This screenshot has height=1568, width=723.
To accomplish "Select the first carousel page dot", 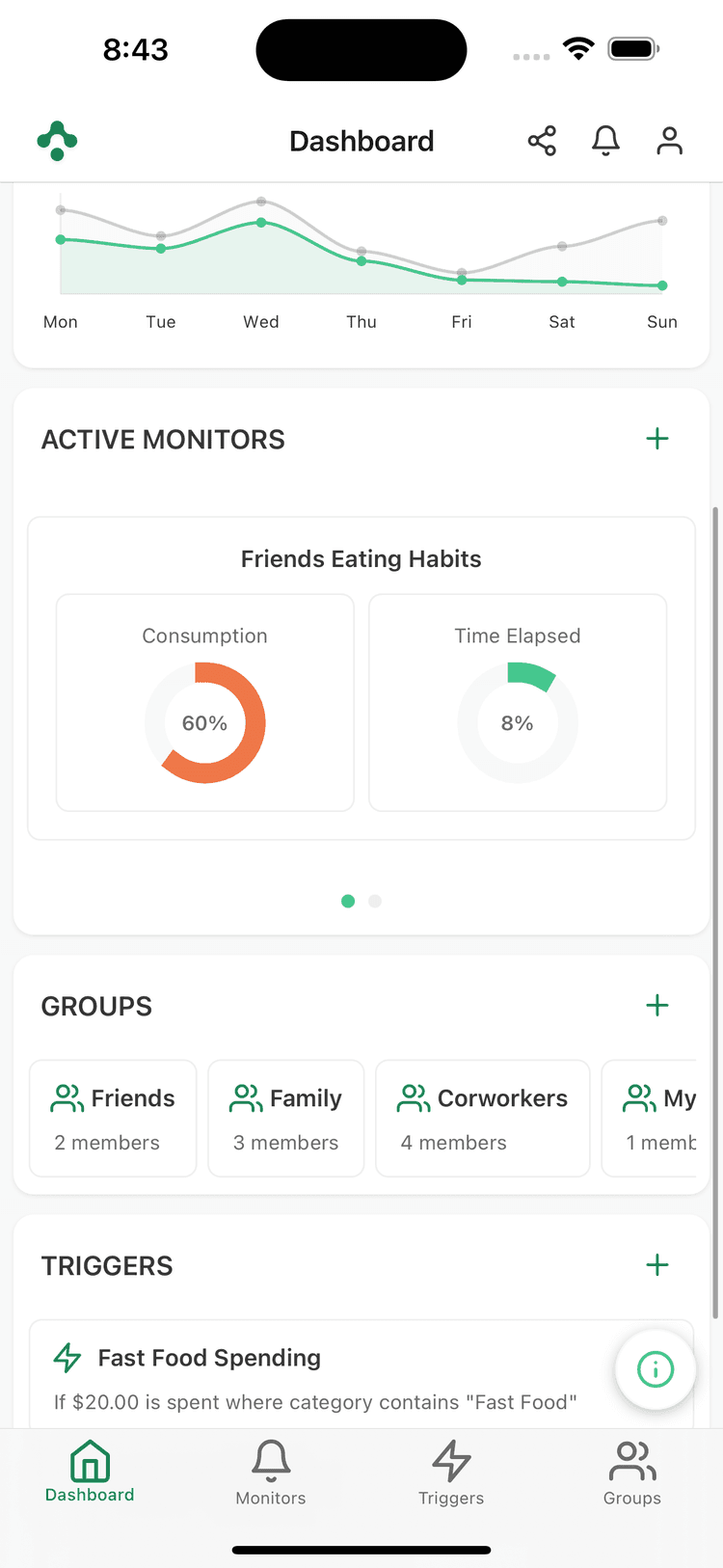I will click(348, 901).
